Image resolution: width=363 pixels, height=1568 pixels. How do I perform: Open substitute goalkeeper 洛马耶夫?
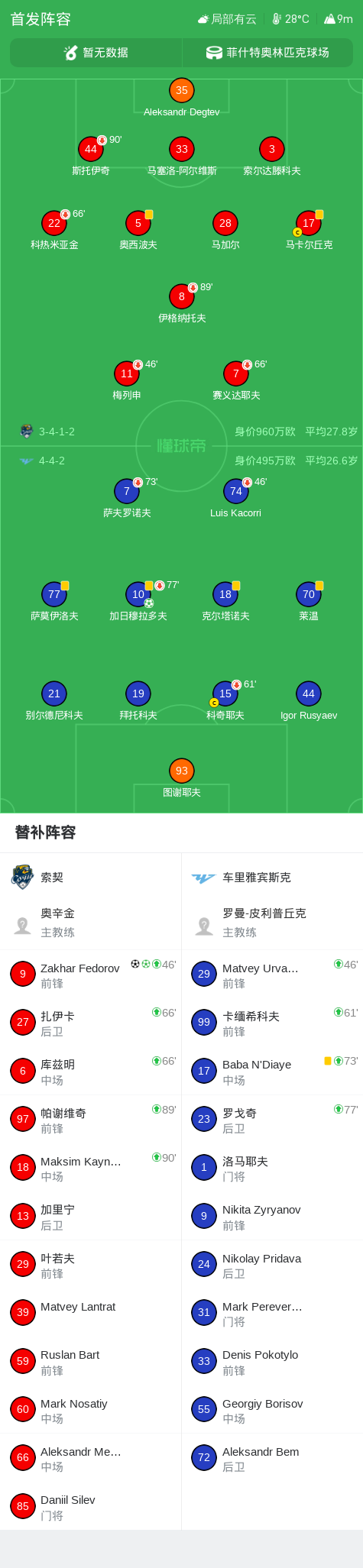click(272, 1168)
